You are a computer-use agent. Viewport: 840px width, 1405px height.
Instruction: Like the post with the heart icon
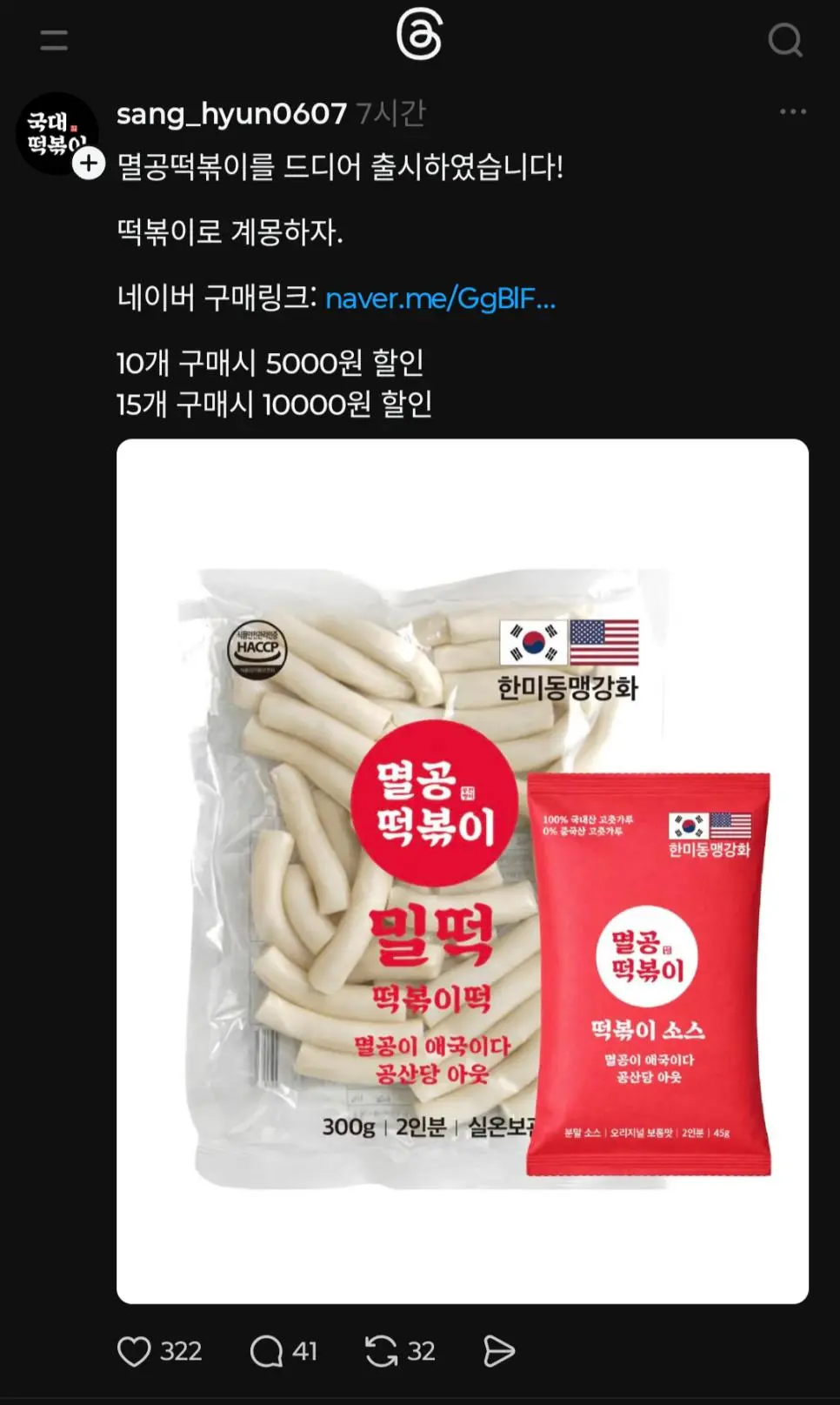(x=134, y=1351)
